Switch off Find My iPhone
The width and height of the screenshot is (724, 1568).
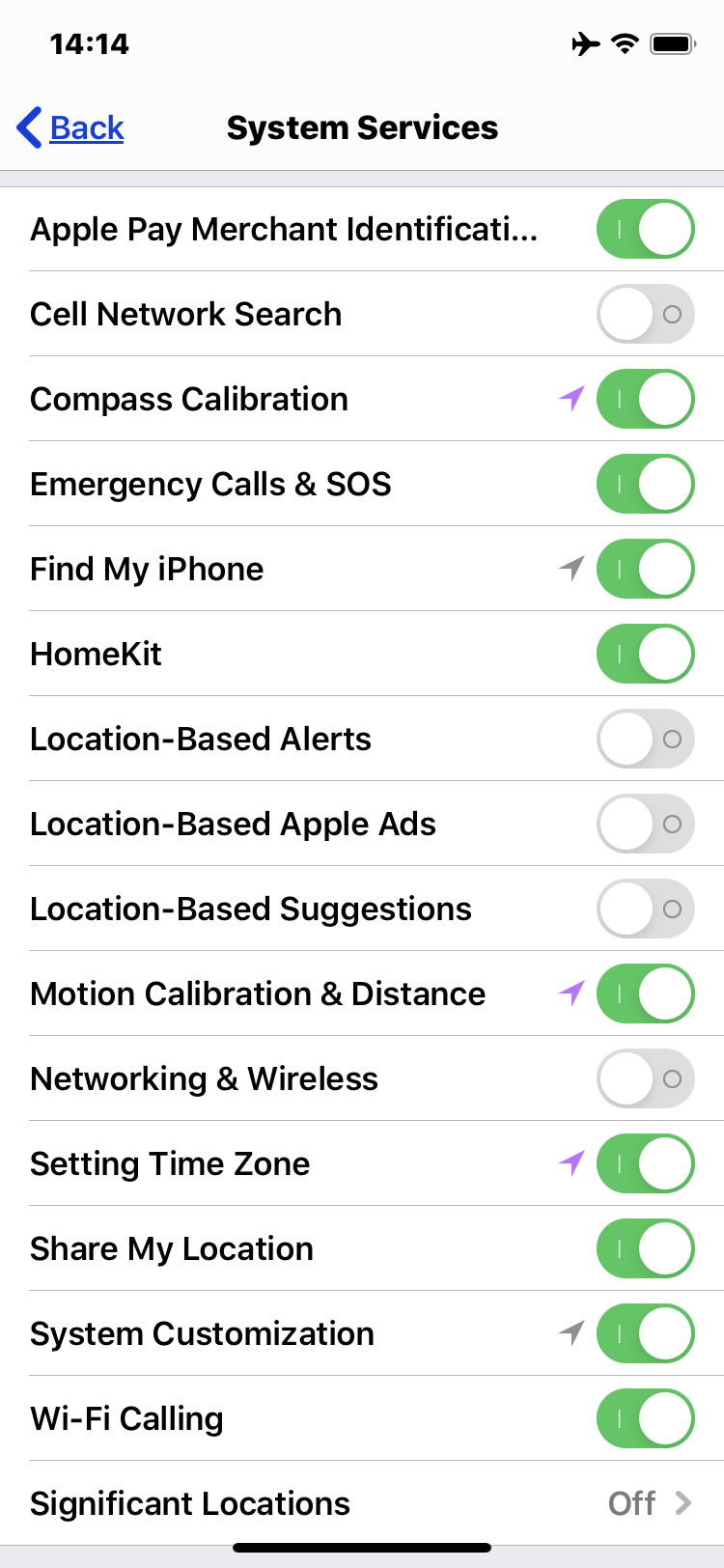[x=645, y=569]
